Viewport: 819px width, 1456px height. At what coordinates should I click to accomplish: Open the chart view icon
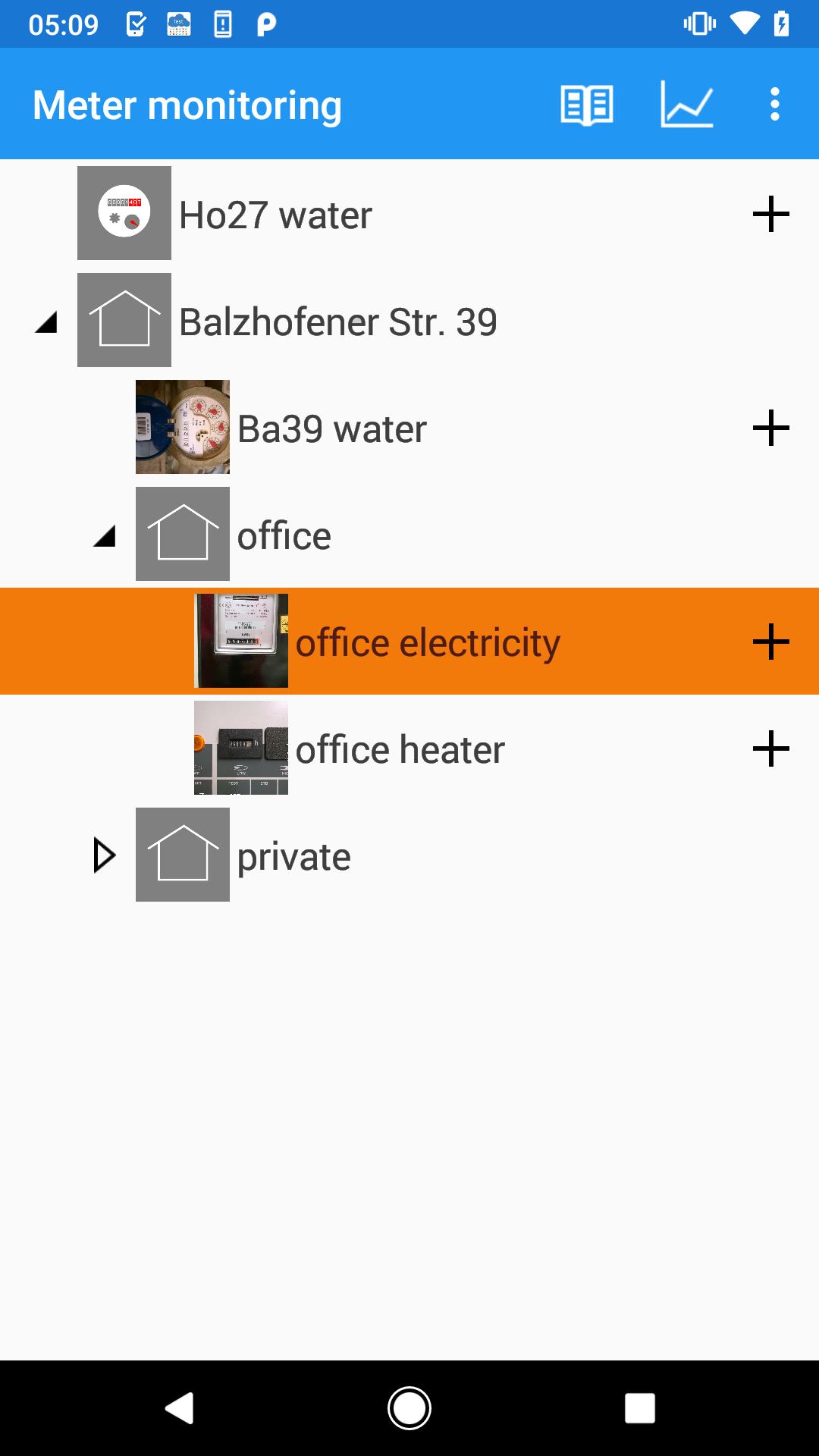686,105
